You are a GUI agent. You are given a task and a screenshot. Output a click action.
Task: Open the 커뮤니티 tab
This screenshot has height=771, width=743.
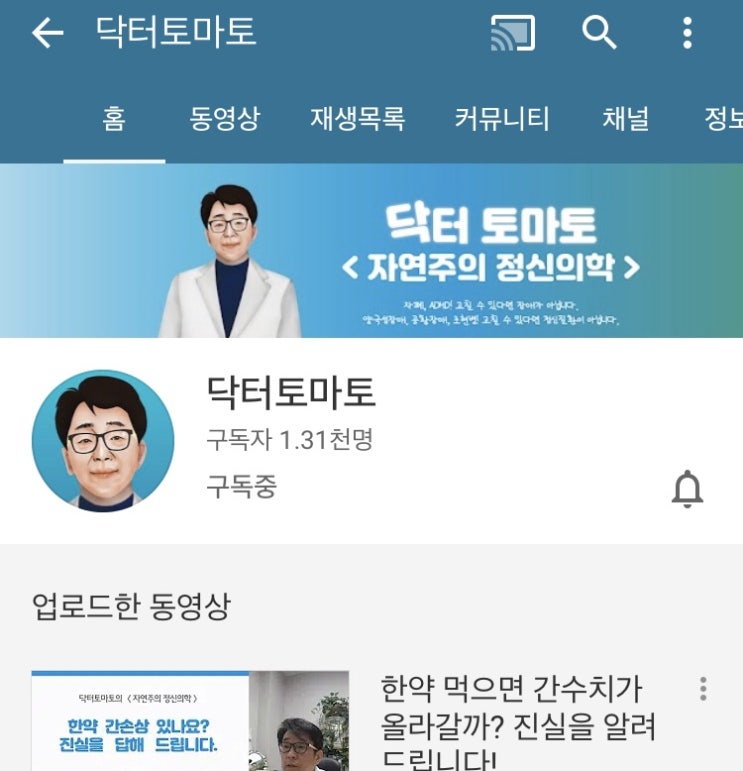[x=501, y=119]
